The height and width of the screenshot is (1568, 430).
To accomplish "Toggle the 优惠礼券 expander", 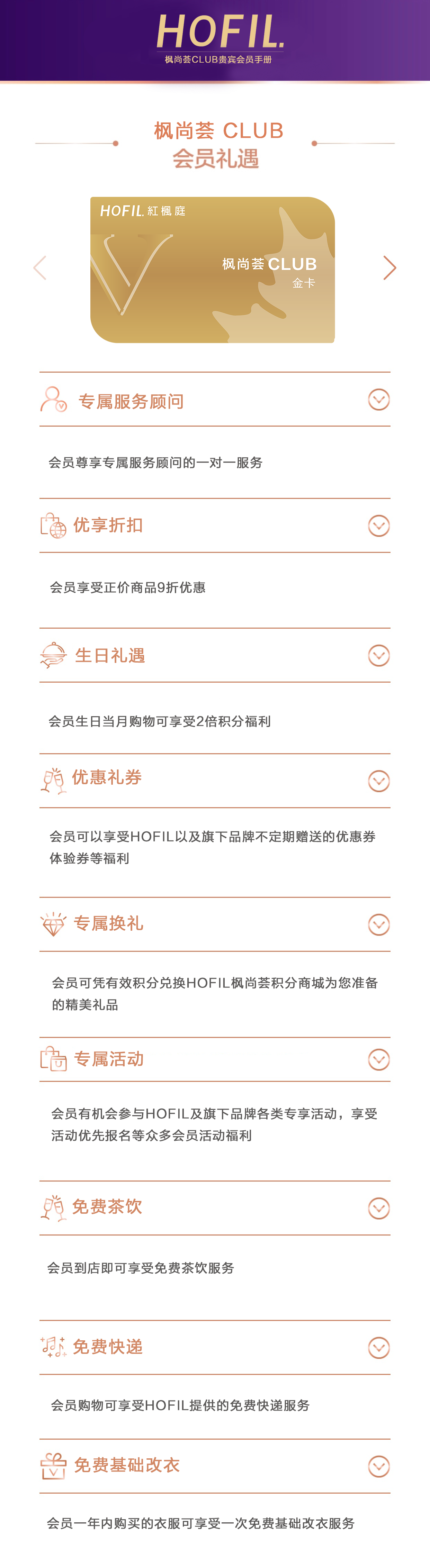I will click(379, 781).
